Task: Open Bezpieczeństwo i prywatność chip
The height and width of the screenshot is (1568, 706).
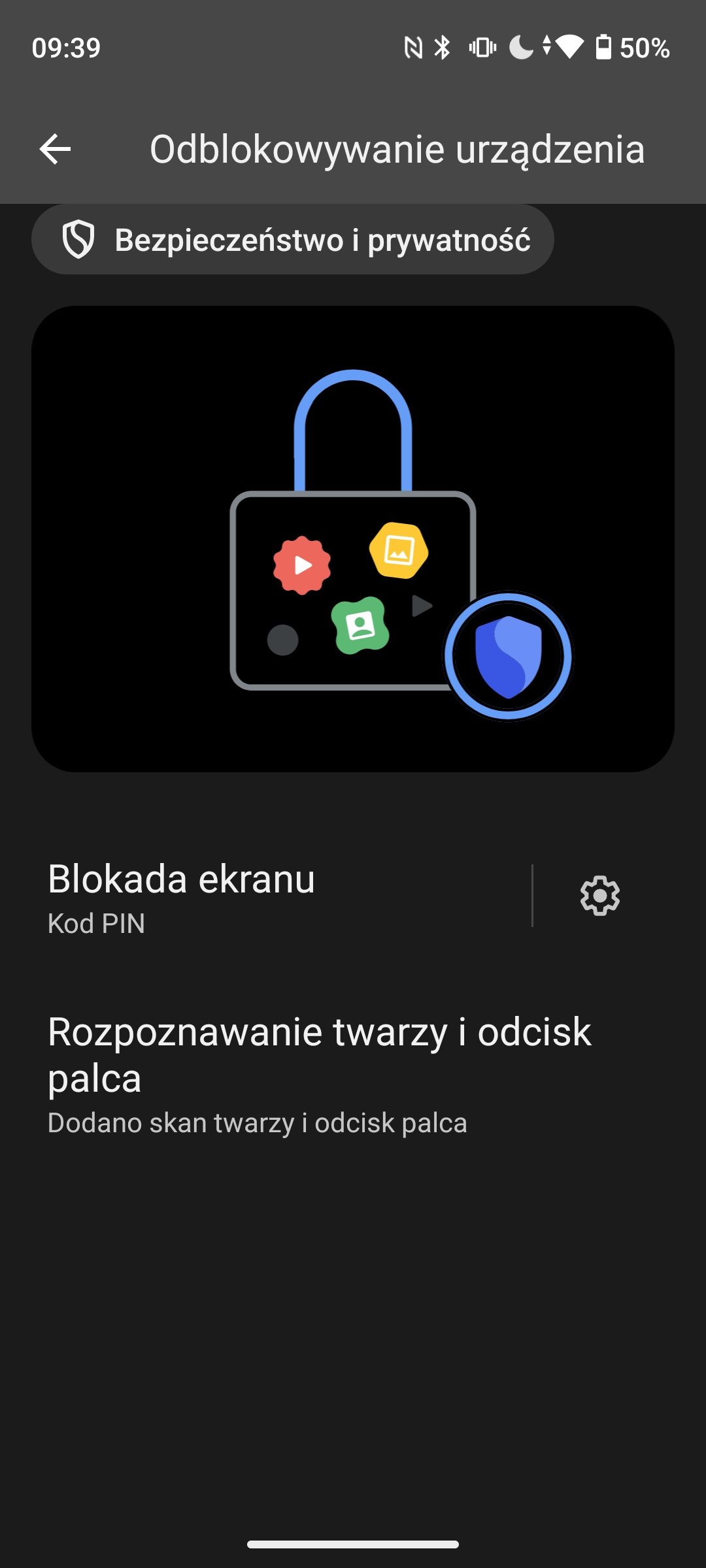Action: [x=293, y=240]
